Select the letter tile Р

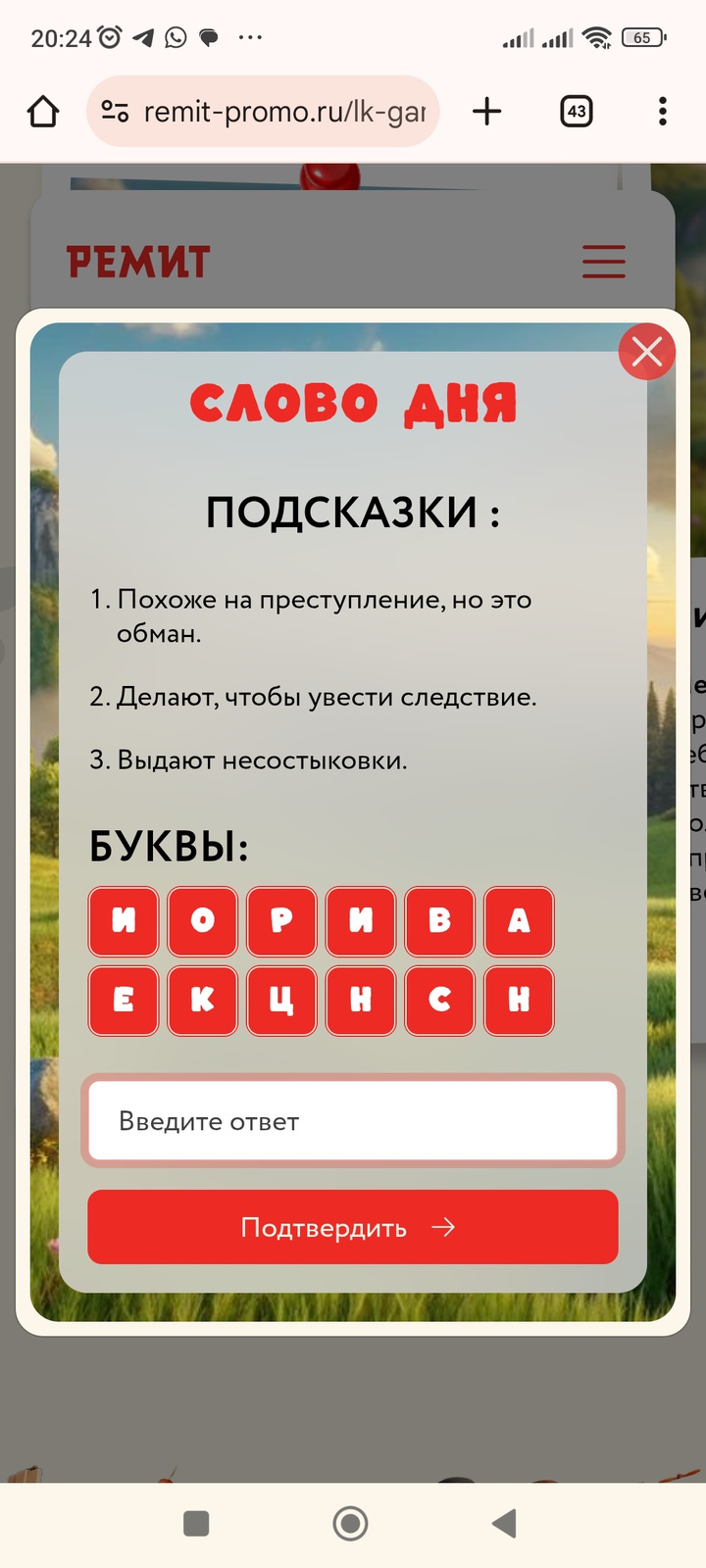click(281, 921)
